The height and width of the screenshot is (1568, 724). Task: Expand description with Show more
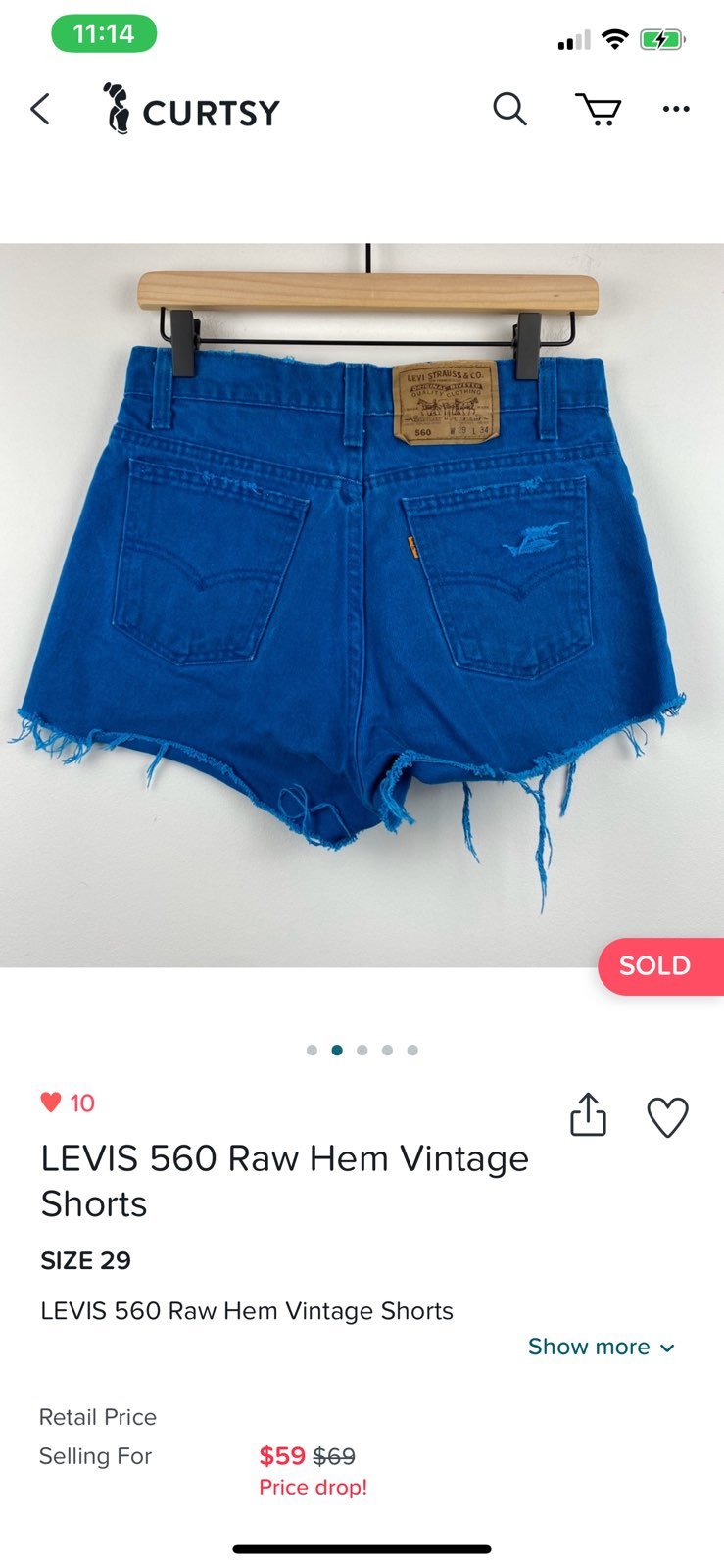tap(601, 1347)
